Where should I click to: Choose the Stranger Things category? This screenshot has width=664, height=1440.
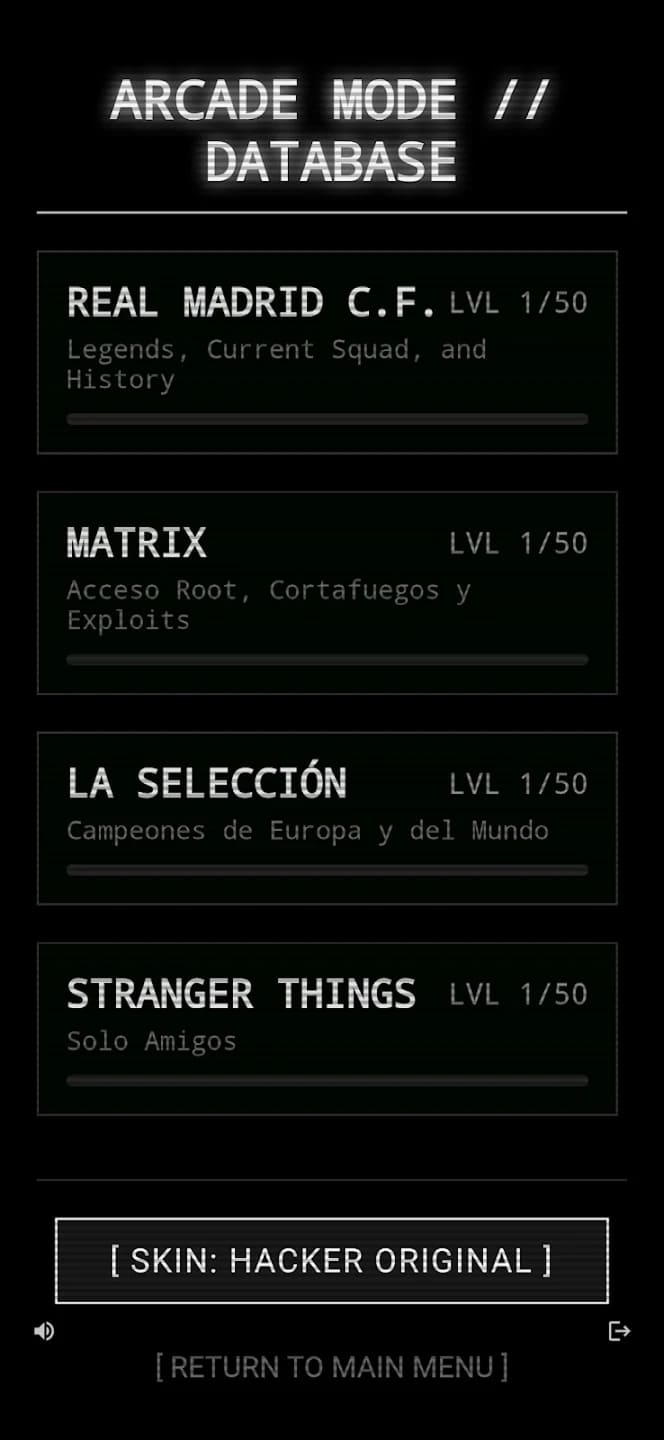[327, 1028]
